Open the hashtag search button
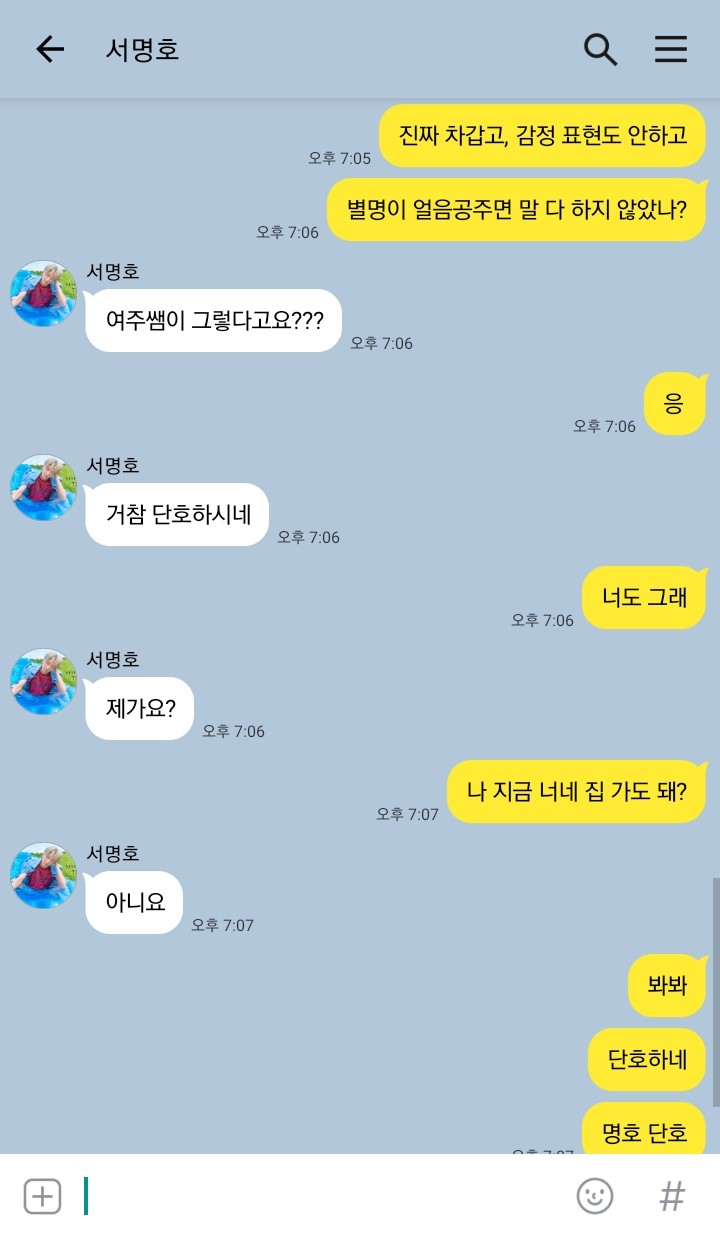Viewport: 720px width, 1238px height. (x=672, y=1196)
